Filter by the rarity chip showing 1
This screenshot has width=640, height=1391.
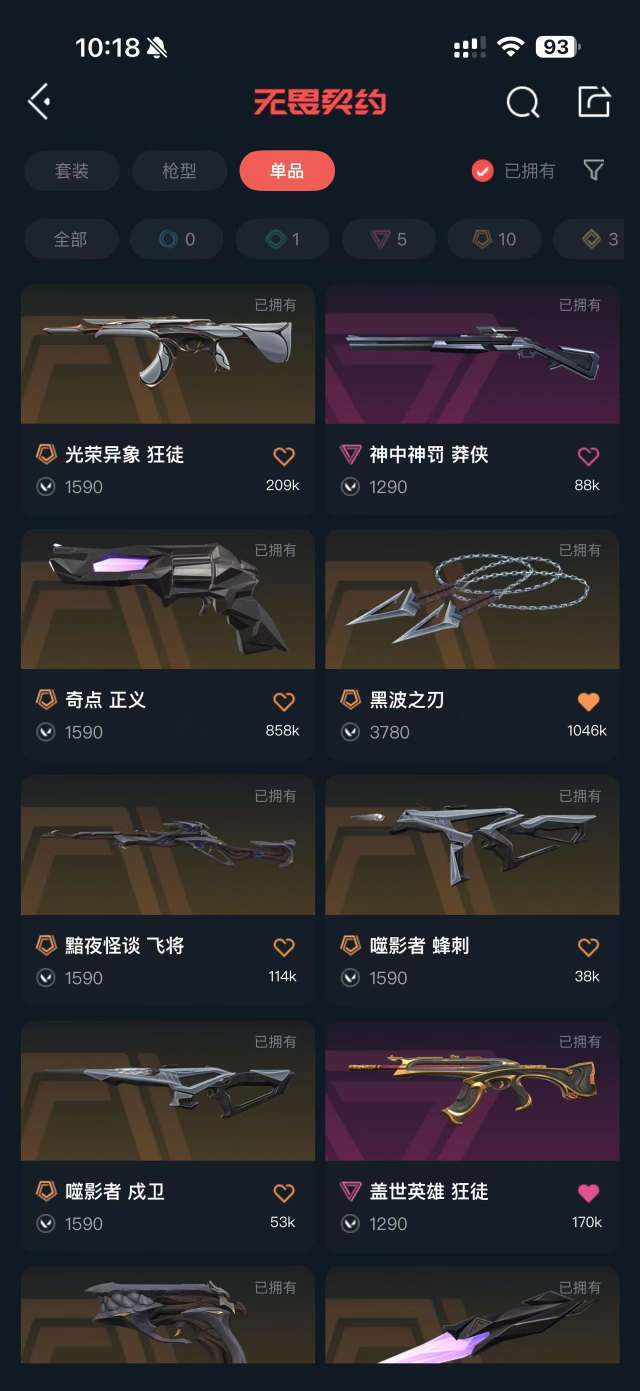tap(283, 239)
